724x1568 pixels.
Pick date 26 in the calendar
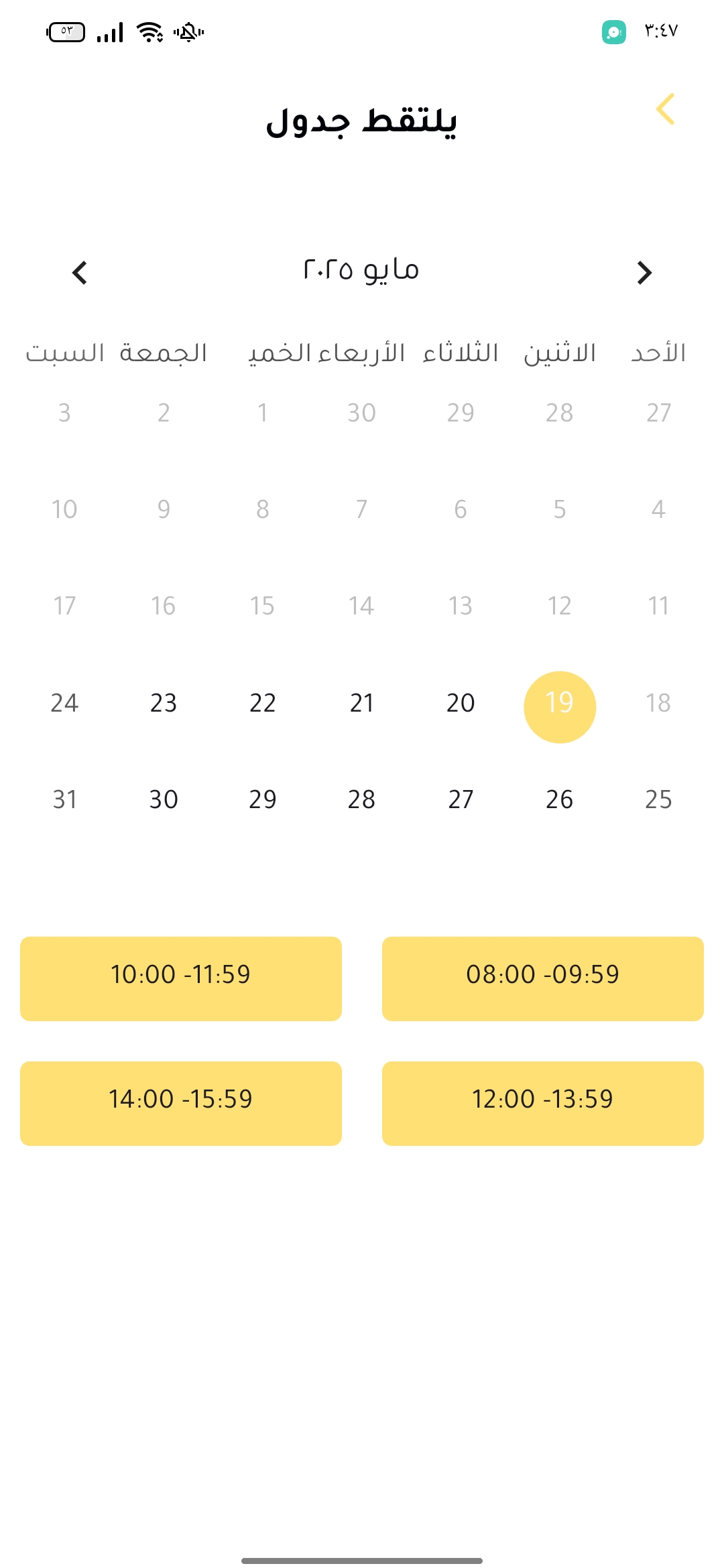[560, 799]
